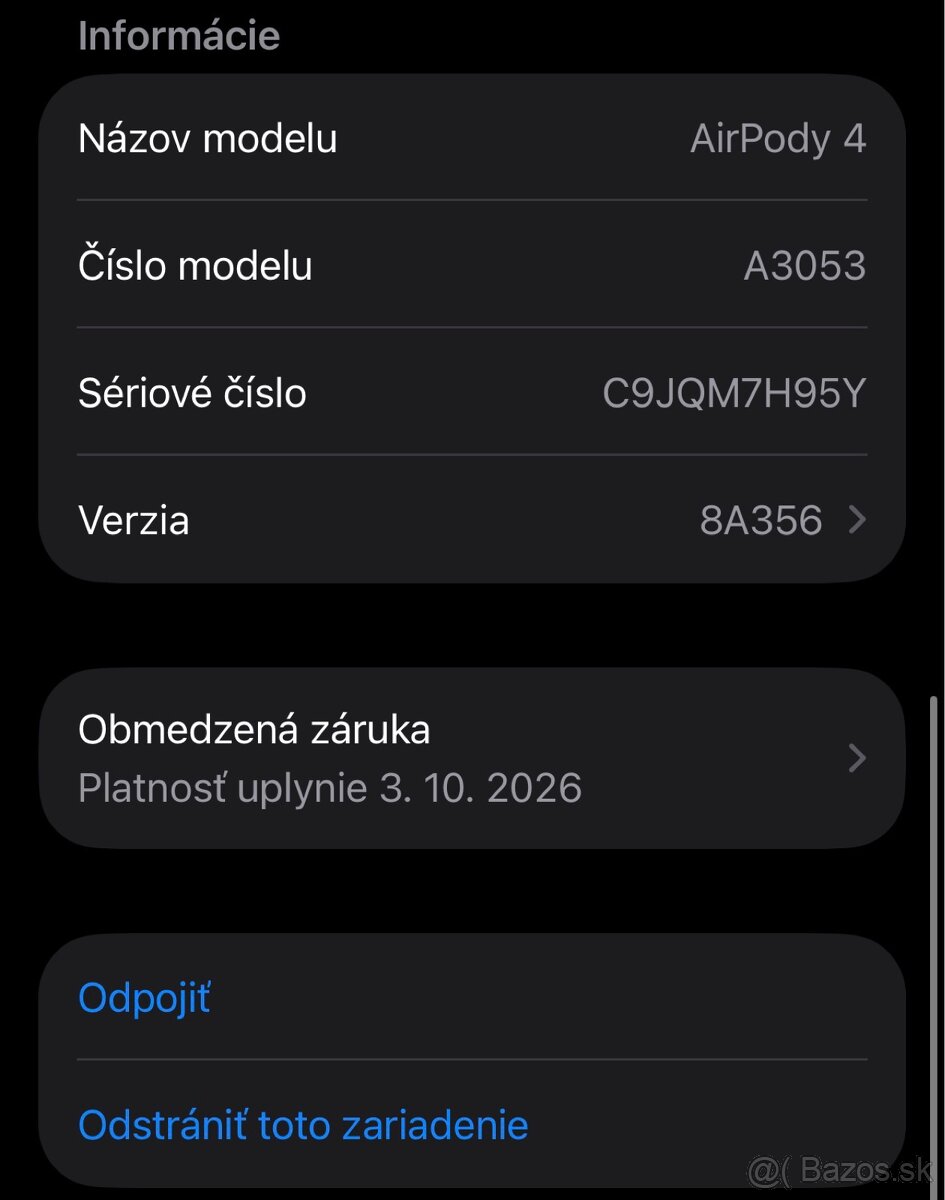This screenshot has width=945, height=1200.
Task: Select the serial number C9JQM7H95Y
Action: point(735,392)
